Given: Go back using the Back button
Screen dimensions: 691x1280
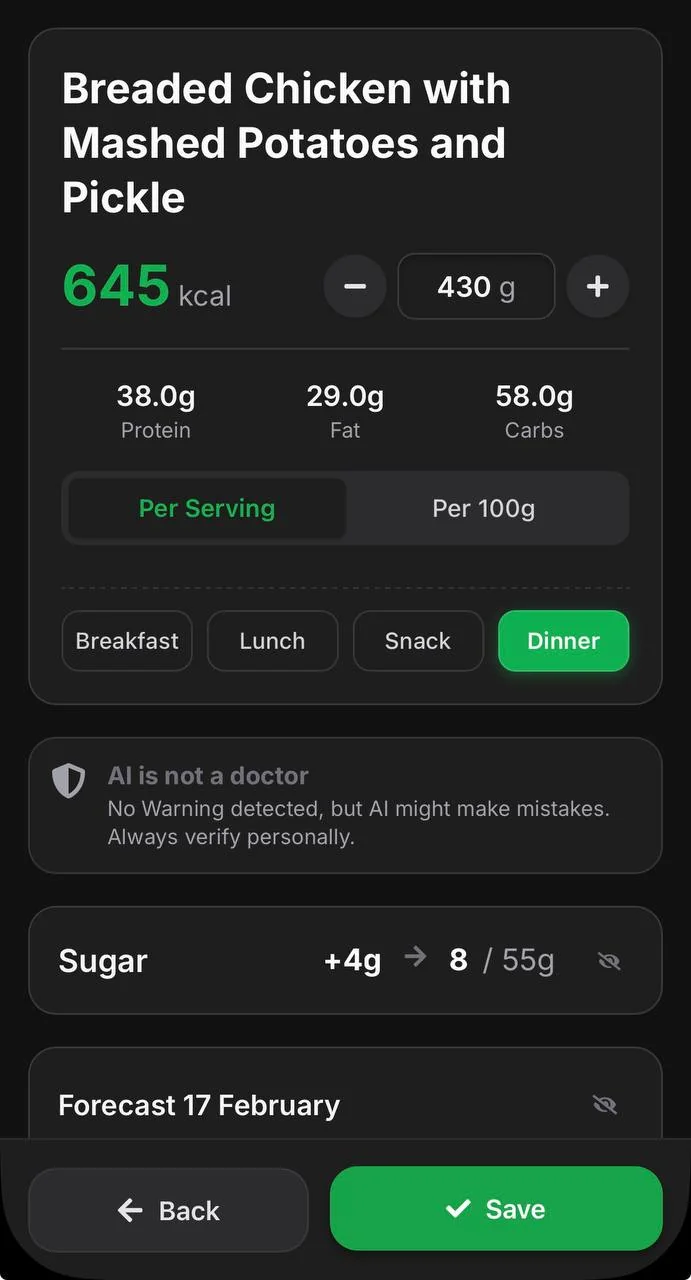Looking at the screenshot, I should point(168,1210).
